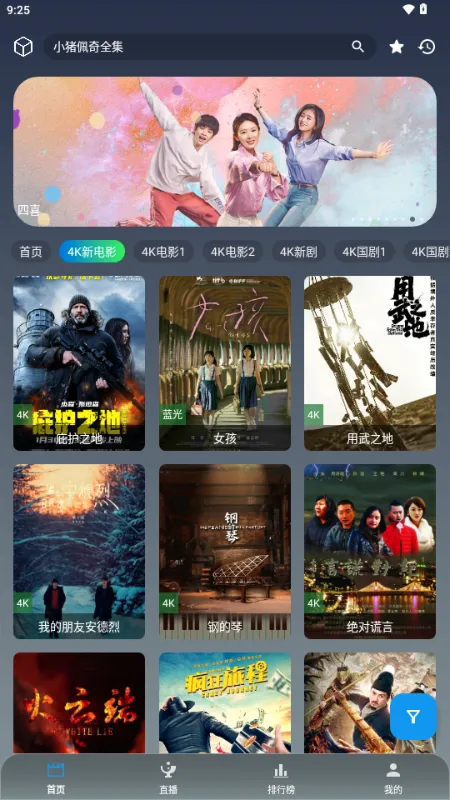Select the 4K国剧1 category chip
Viewport: 450px width, 800px height.
coord(364,252)
